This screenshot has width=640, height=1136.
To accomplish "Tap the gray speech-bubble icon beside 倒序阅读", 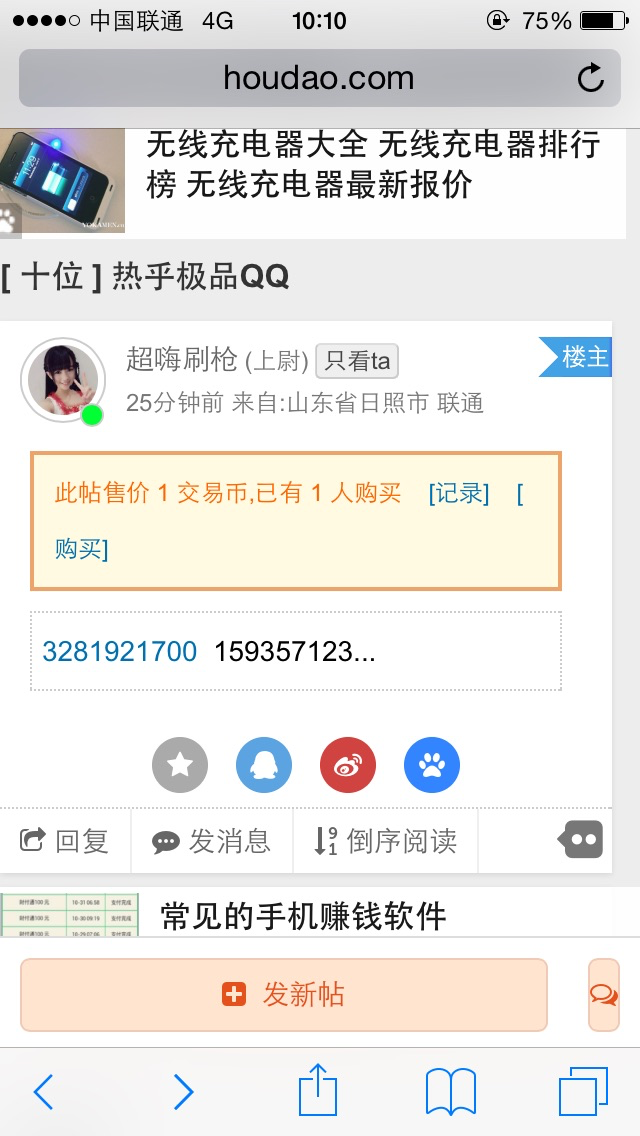I will click(581, 840).
